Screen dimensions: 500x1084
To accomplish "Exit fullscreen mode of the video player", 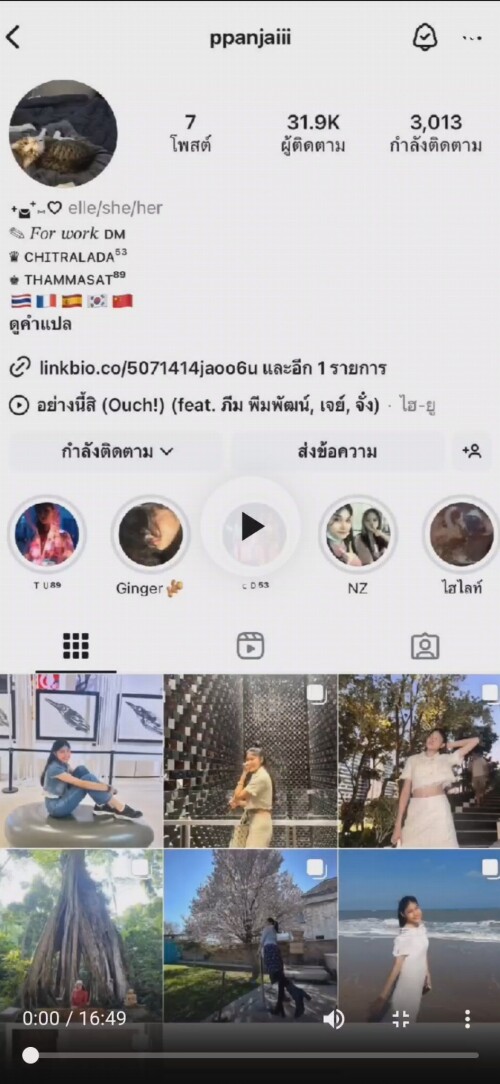I will pyautogui.click(x=400, y=1018).
